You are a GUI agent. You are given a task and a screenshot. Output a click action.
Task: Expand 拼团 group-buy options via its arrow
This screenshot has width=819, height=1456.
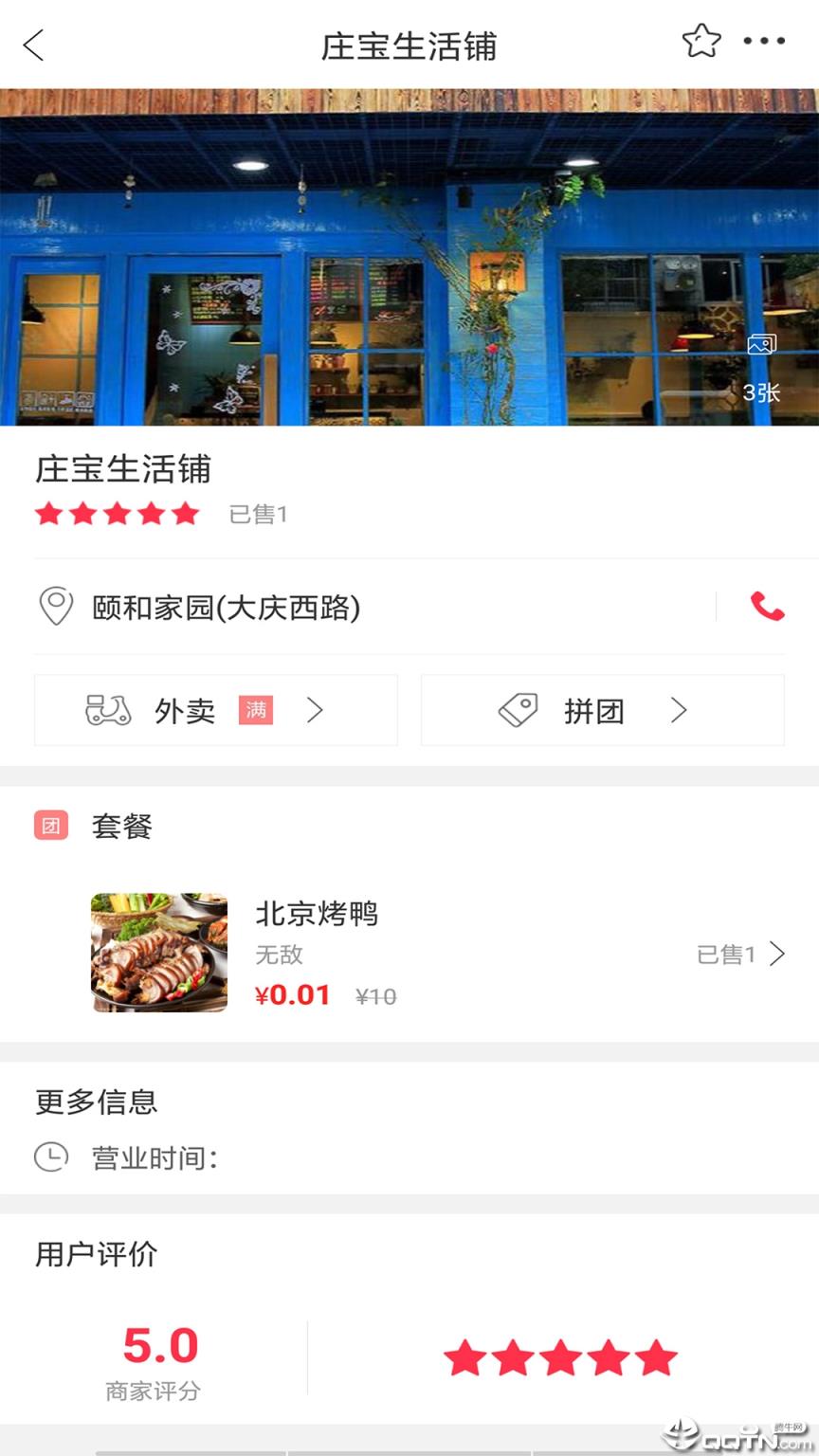point(679,710)
